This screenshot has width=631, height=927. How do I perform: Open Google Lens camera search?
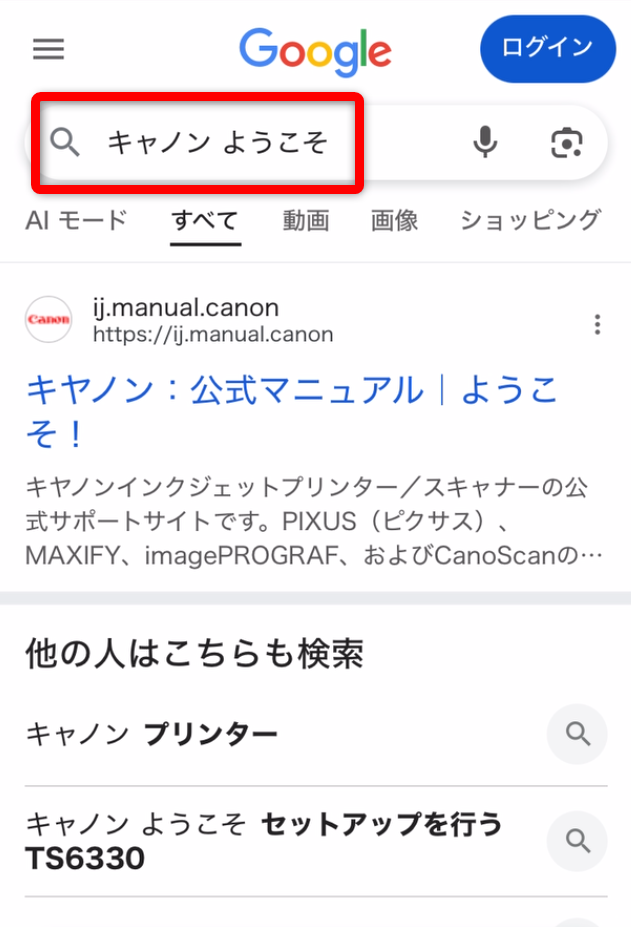(566, 143)
